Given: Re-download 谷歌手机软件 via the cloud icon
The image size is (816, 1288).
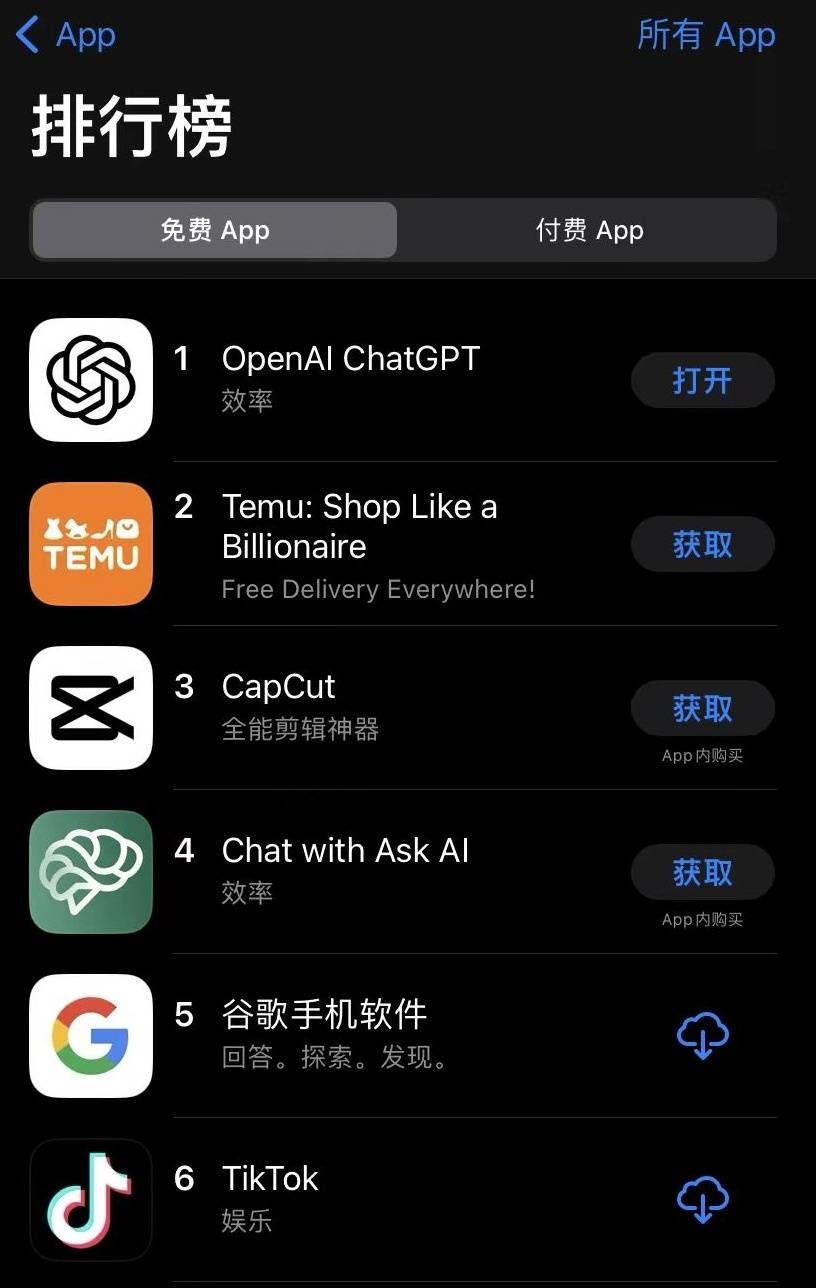Looking at the screenshot, I should [702, 1035].
